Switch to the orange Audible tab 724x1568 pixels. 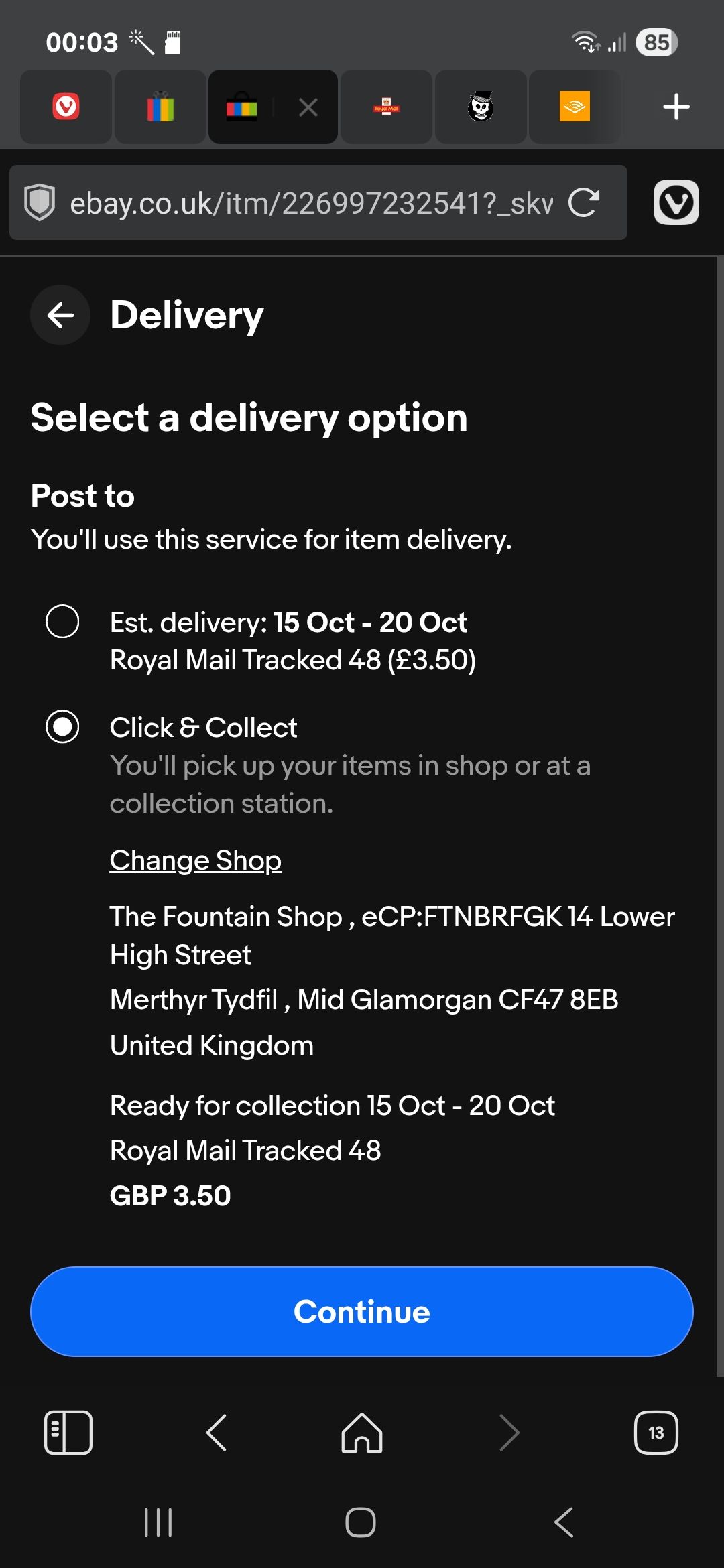click(x=575, y=107)
